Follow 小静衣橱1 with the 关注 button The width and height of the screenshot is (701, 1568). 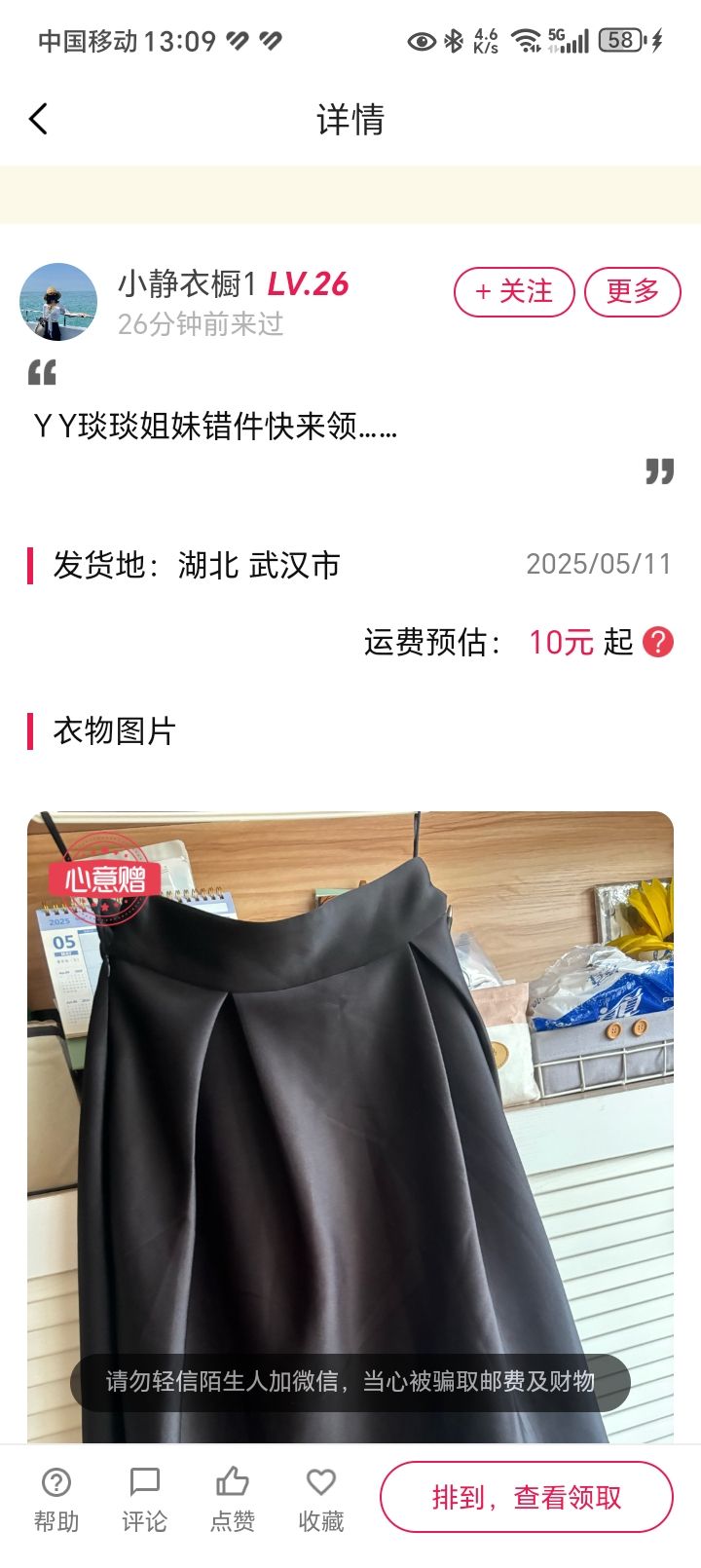514,291
